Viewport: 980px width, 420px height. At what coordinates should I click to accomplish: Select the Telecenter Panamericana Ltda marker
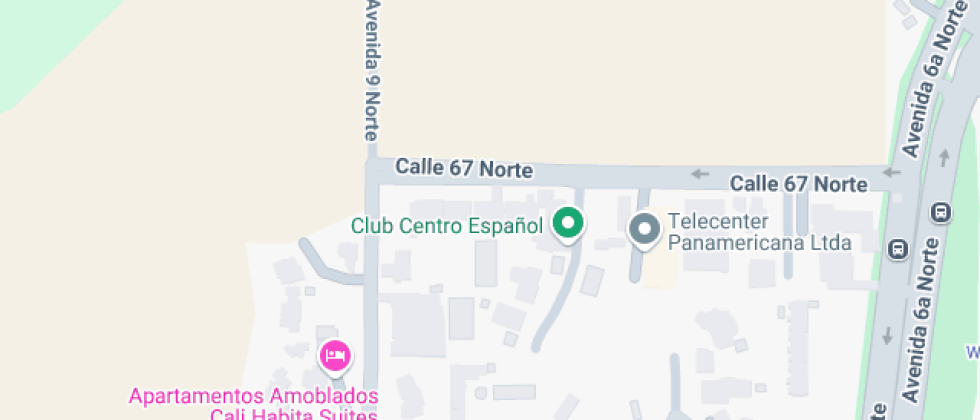pos(644,228)
